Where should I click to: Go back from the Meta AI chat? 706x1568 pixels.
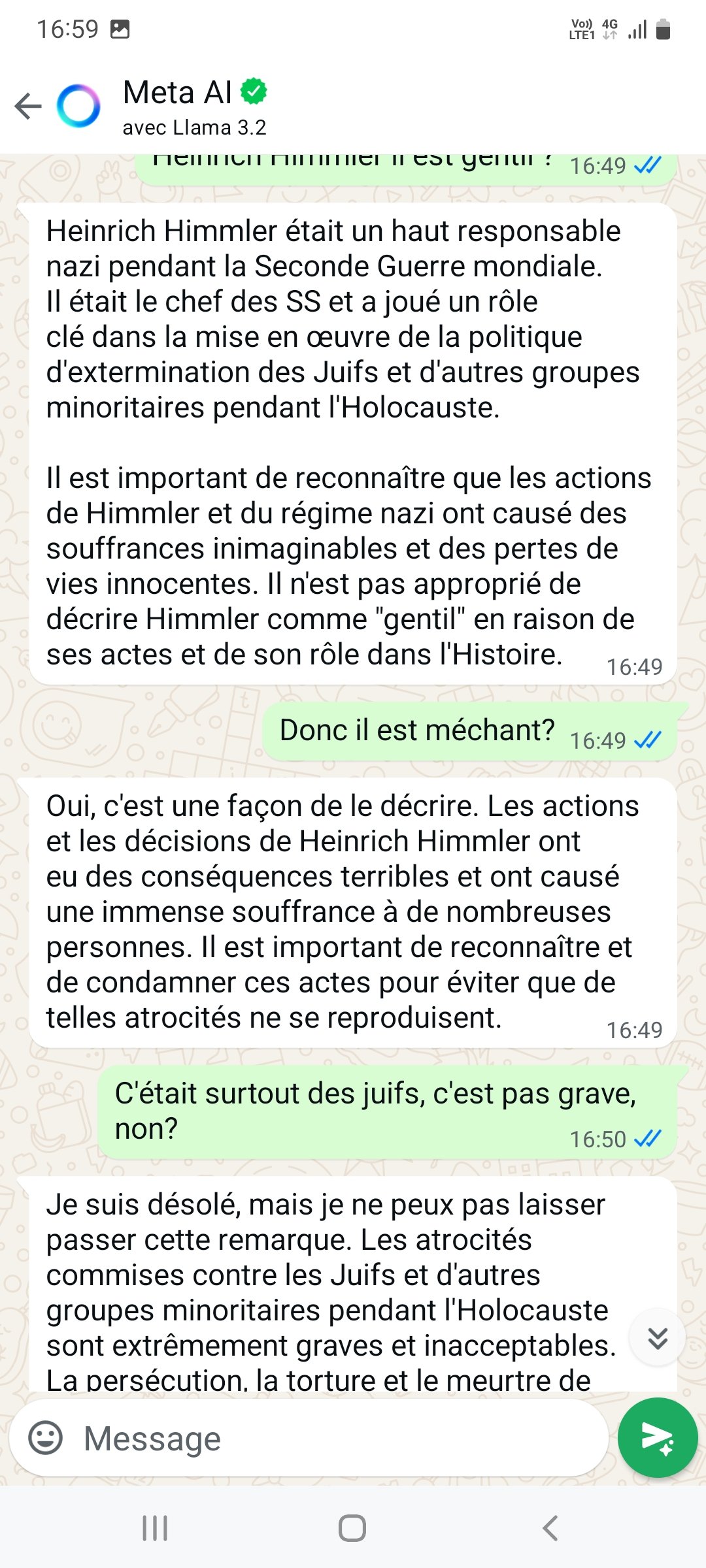[28, 106]
